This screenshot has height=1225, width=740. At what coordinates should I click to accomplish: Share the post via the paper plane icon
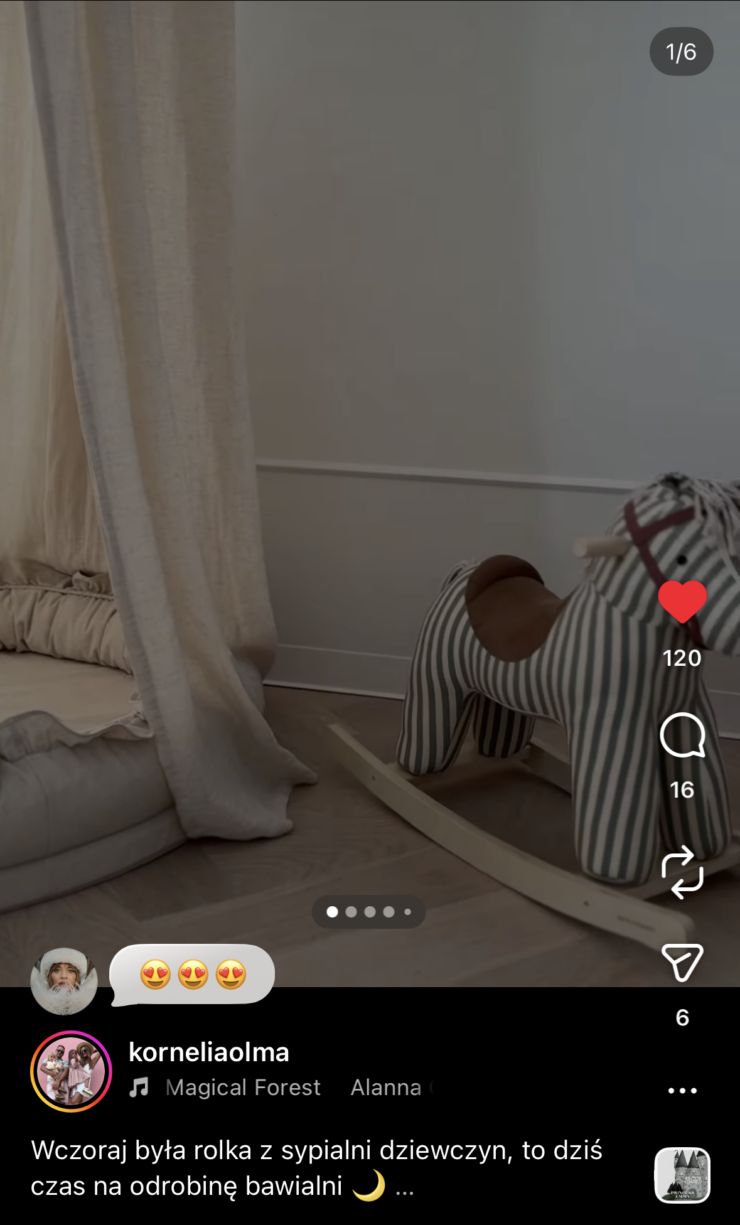pyautogui.click(x=682, y=962)
